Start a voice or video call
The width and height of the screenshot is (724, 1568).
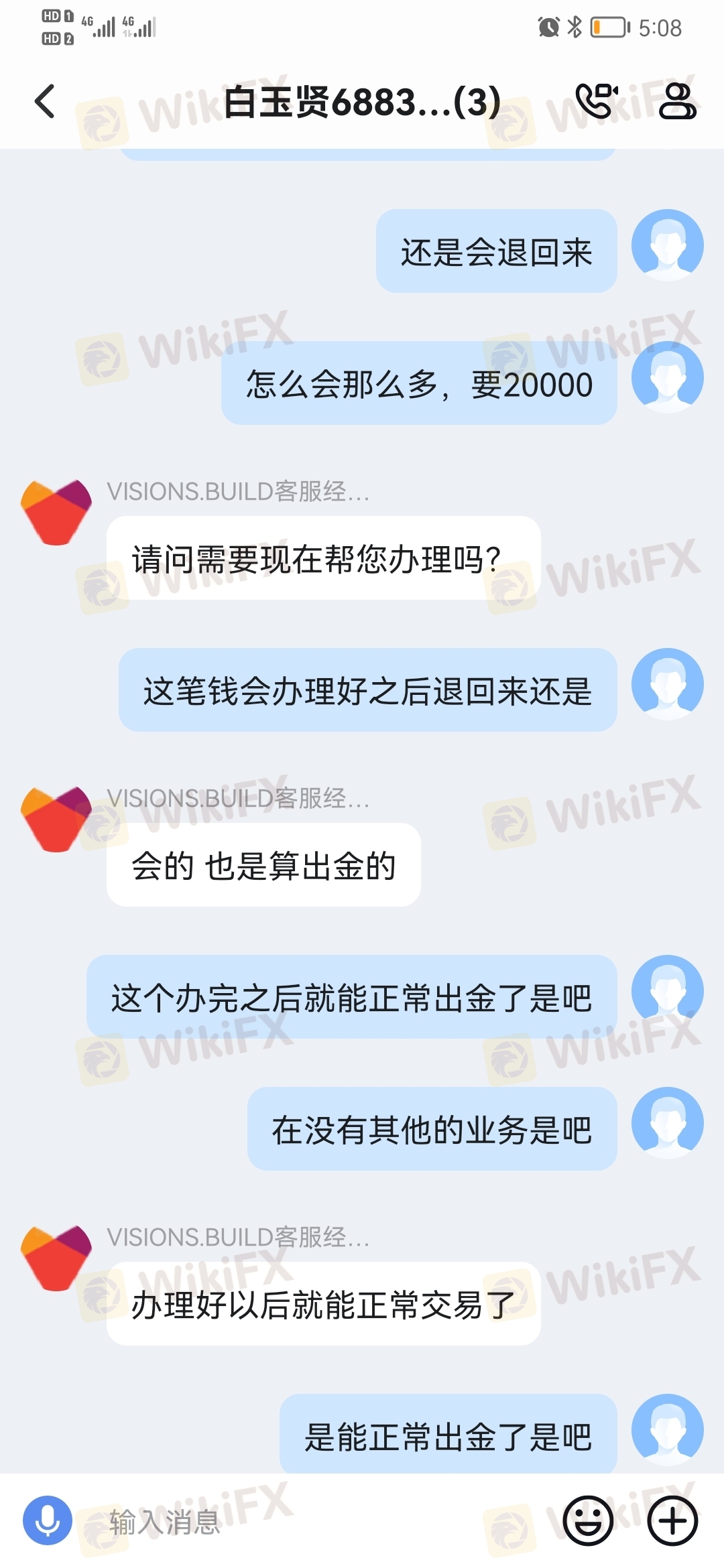click(595, 102)
